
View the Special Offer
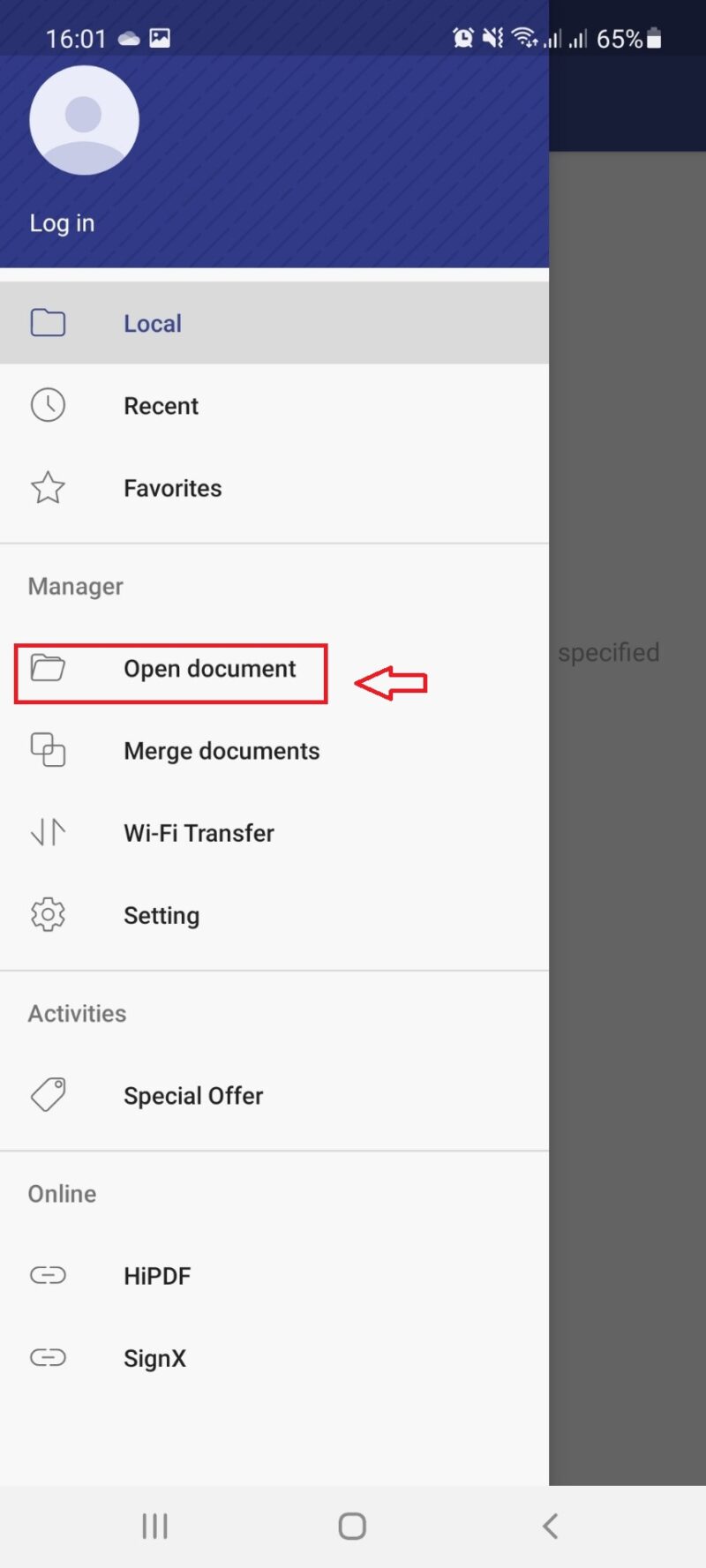[x=193, y=1096]
